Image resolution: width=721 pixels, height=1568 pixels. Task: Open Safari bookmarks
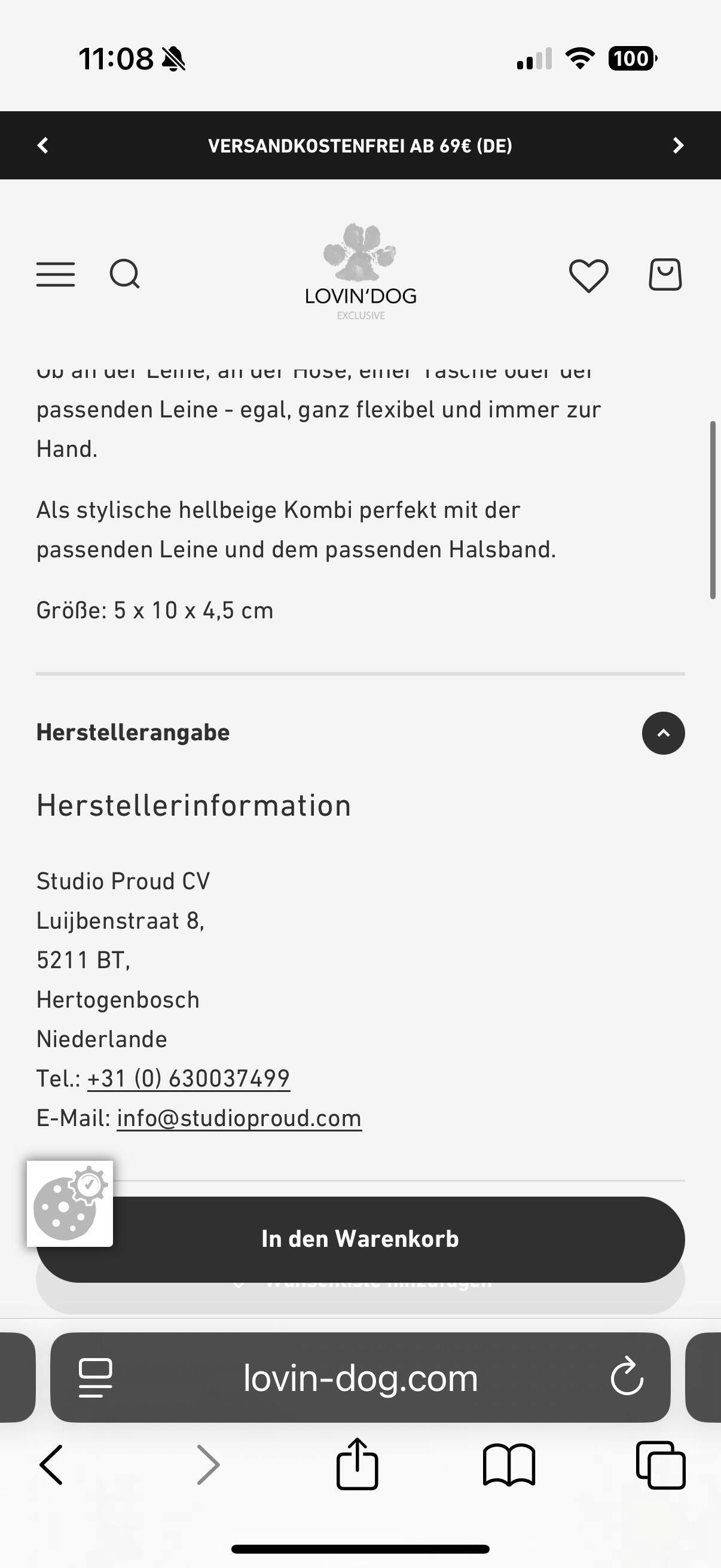[x=509, y=1465]
